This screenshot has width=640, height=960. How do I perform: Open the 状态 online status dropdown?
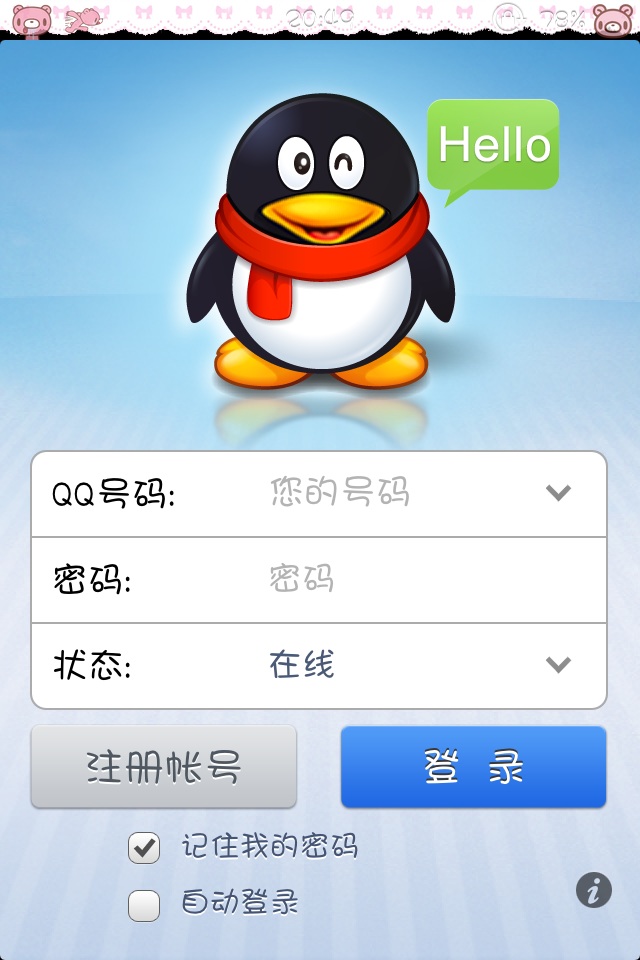558,665
